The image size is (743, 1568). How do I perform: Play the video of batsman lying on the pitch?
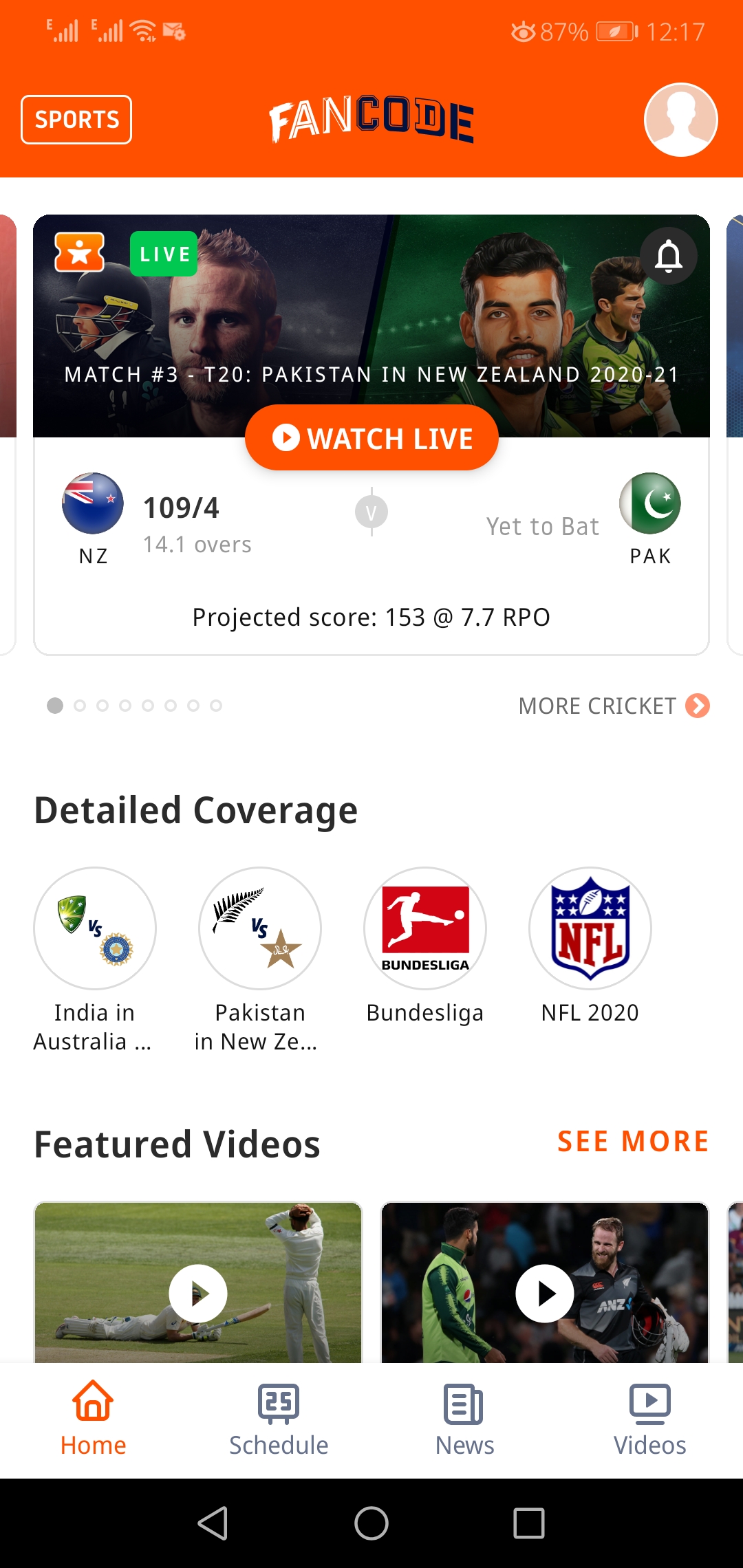click(x=198, y=1293)
